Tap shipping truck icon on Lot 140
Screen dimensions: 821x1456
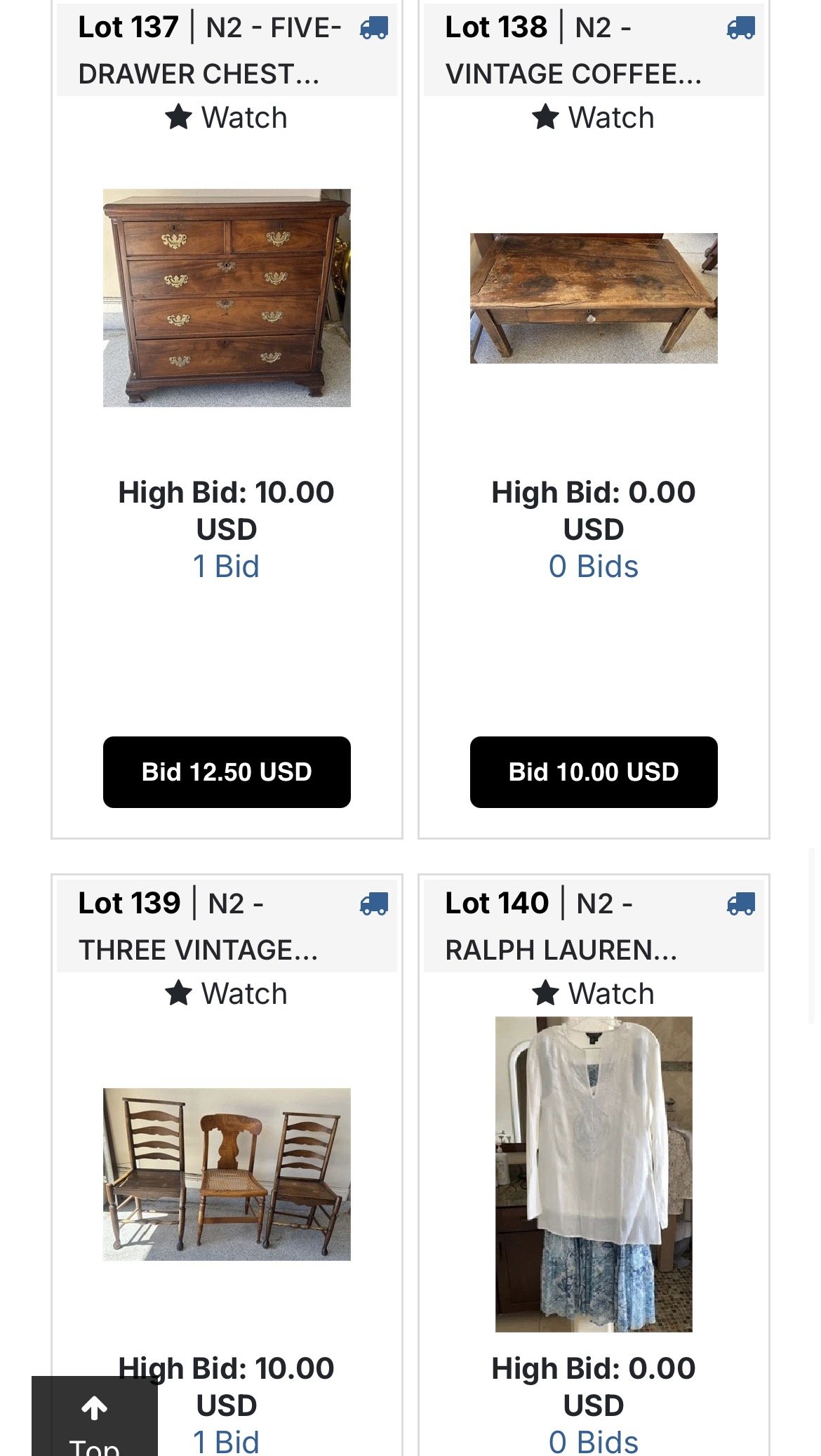coord(741,904)
